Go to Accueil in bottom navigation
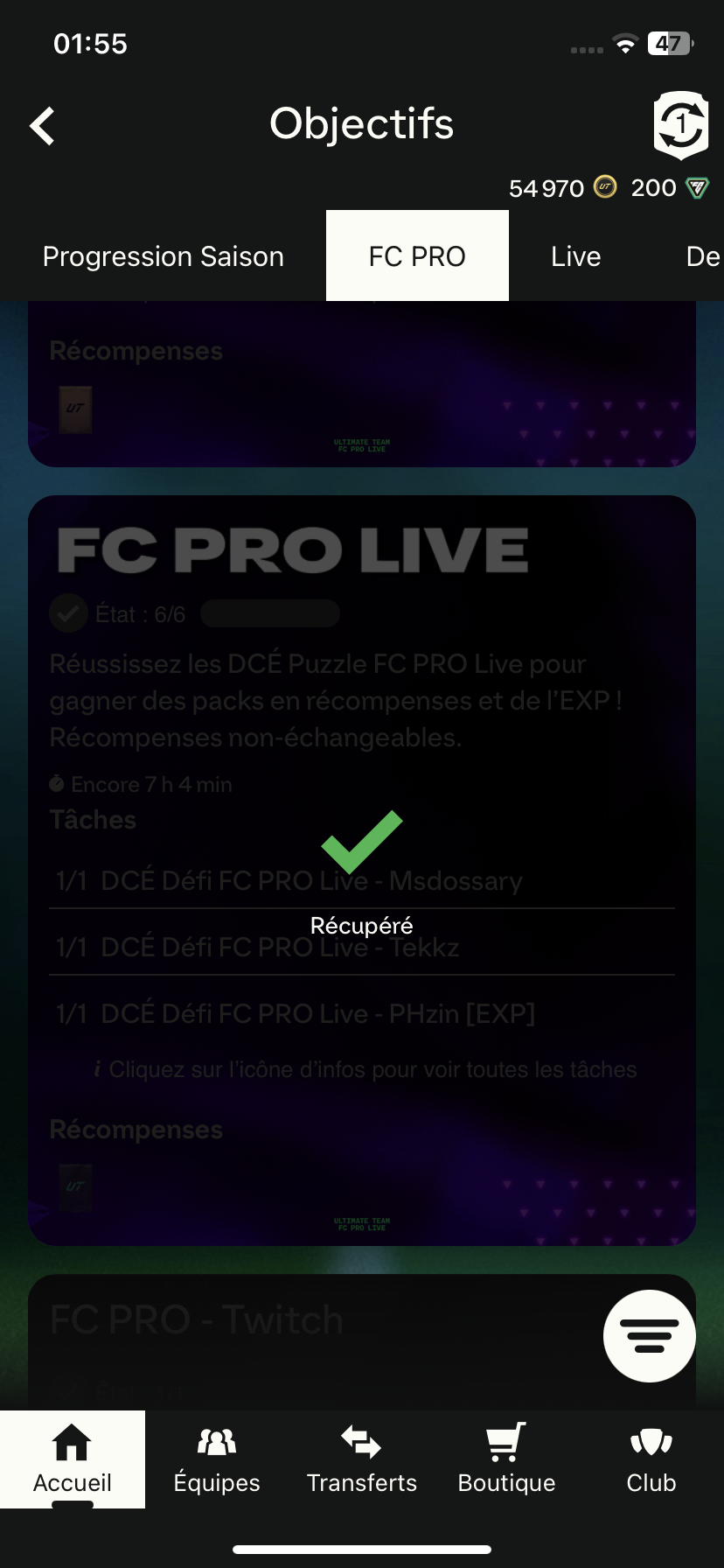 (73, 1459)
